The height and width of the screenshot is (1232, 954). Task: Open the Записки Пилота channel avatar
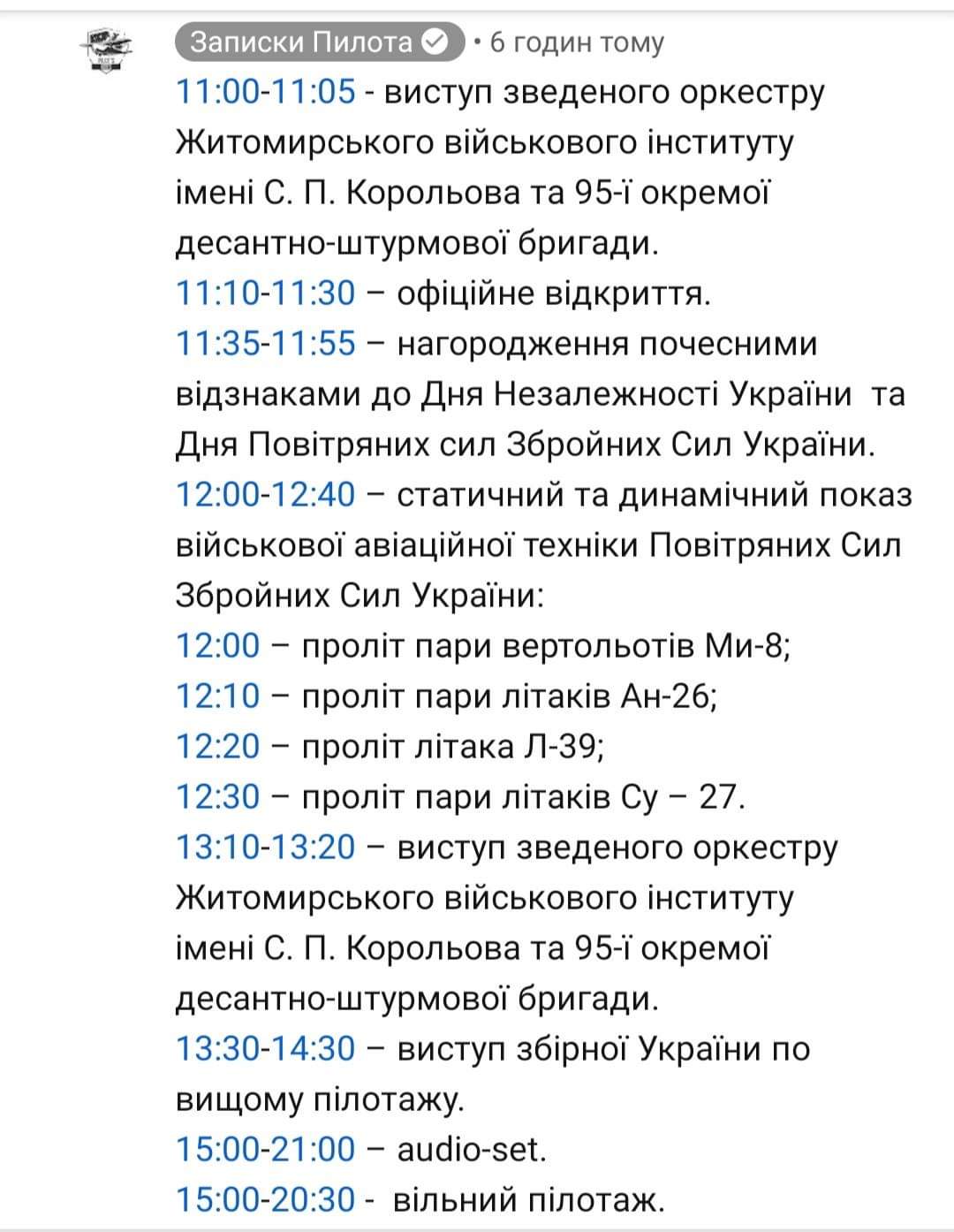click(110, 49)
